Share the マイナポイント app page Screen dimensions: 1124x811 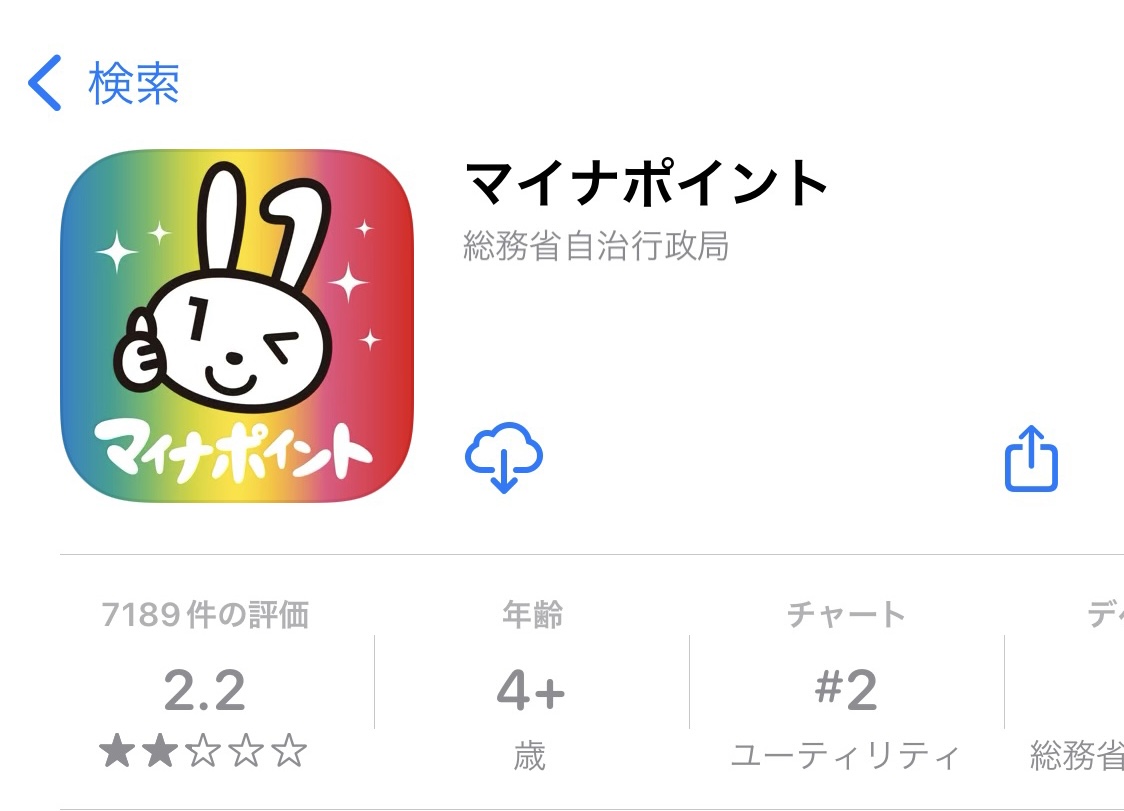1030,460
